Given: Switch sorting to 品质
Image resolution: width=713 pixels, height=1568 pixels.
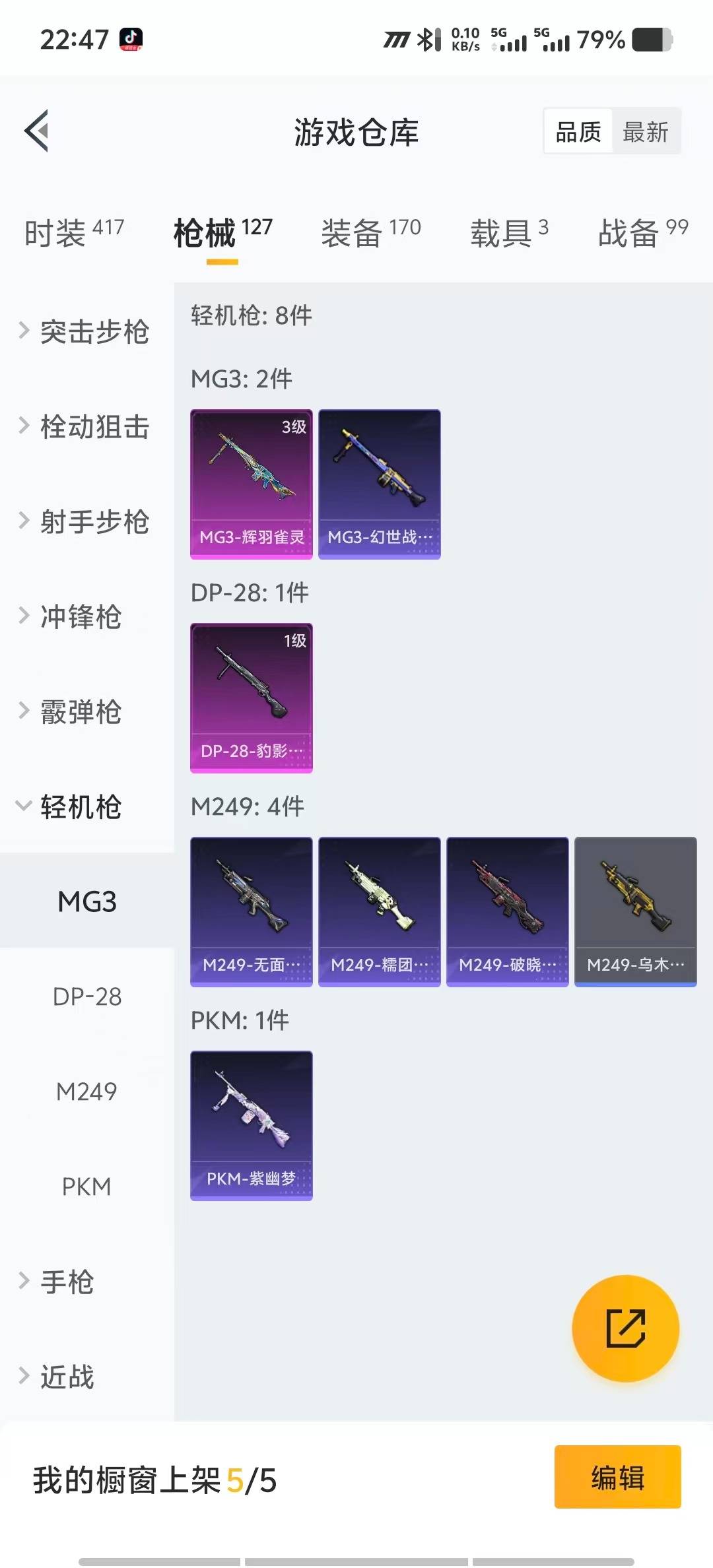Looking at the screenshot, I should point(576,131).
